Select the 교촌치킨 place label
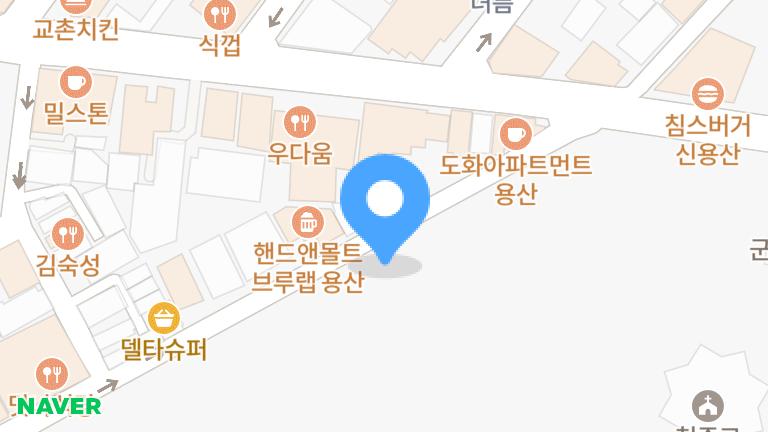Image resolution: width=768 pixels, height=432 pixels. pyautogui.click(x=76, y=30)
